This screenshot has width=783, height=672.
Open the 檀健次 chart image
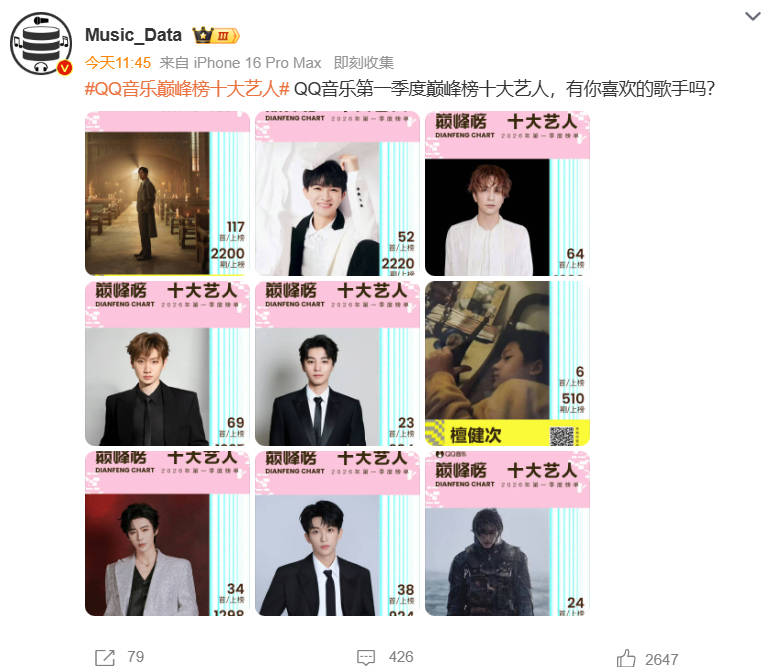click(507, 363)
